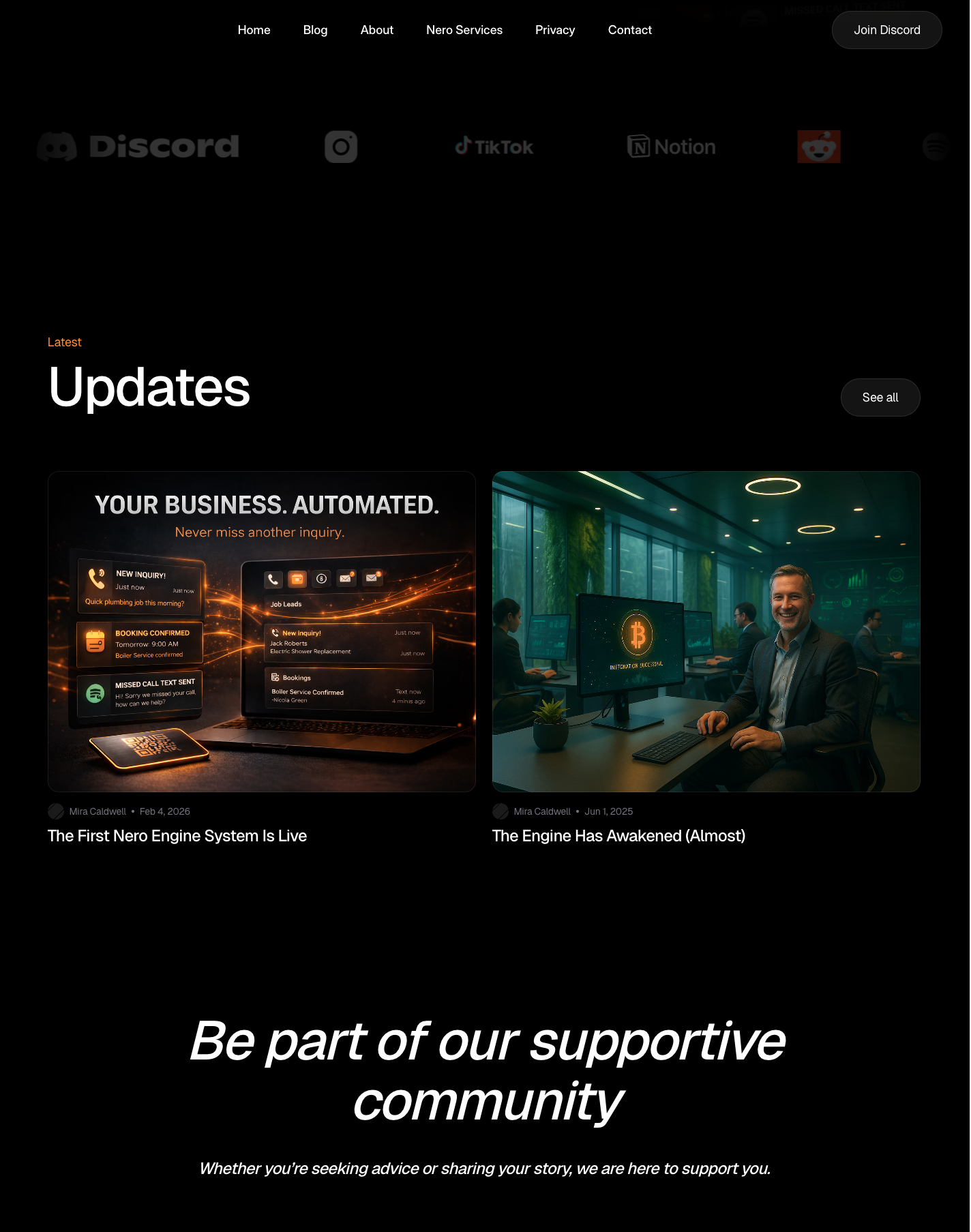This screenshot has height=1232, width=971.
Task: Open the Notion logo
Action: point(671,146)
